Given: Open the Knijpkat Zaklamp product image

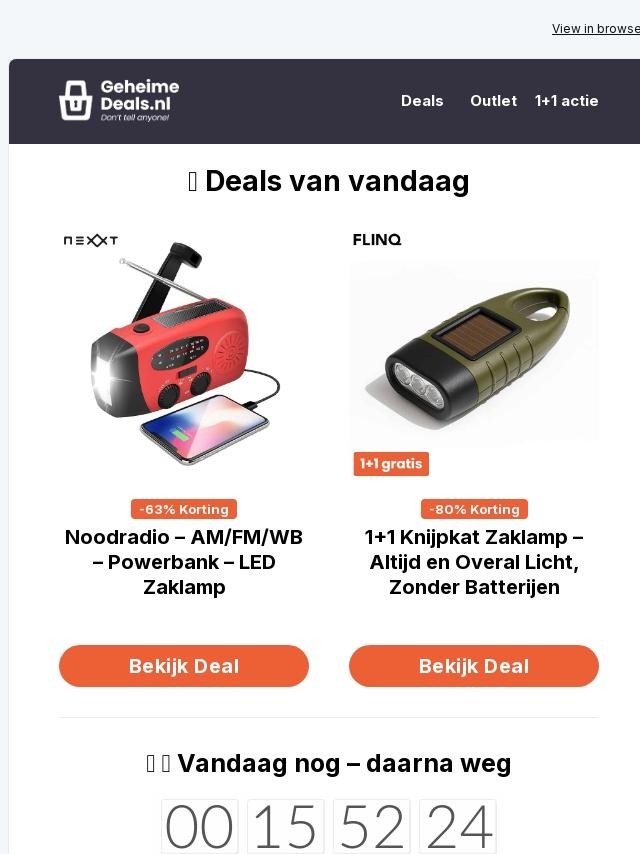Looking at the screenshot, I should pos(474,352).
